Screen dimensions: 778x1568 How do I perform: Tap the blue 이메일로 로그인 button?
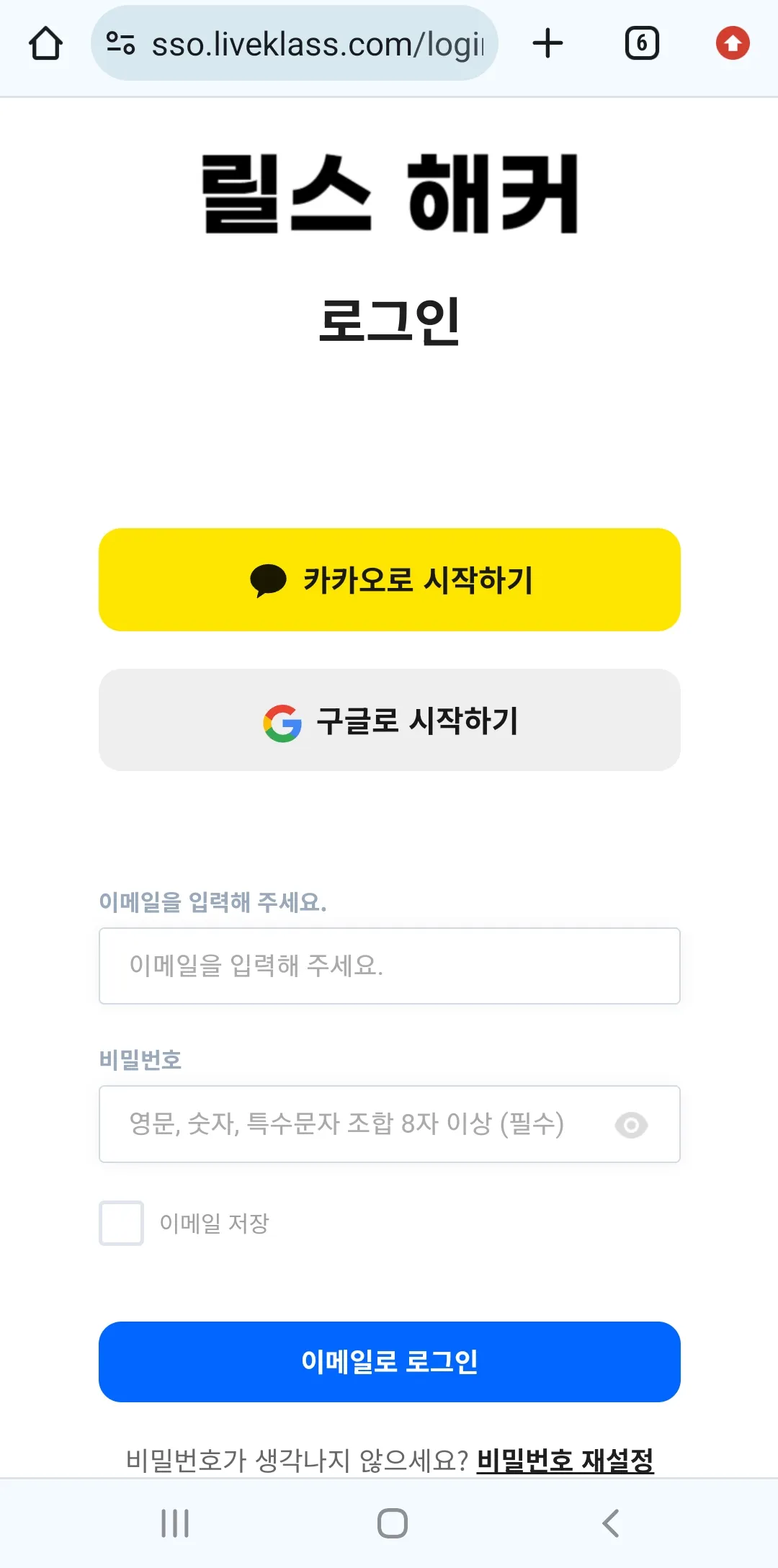coord(389,1362)
